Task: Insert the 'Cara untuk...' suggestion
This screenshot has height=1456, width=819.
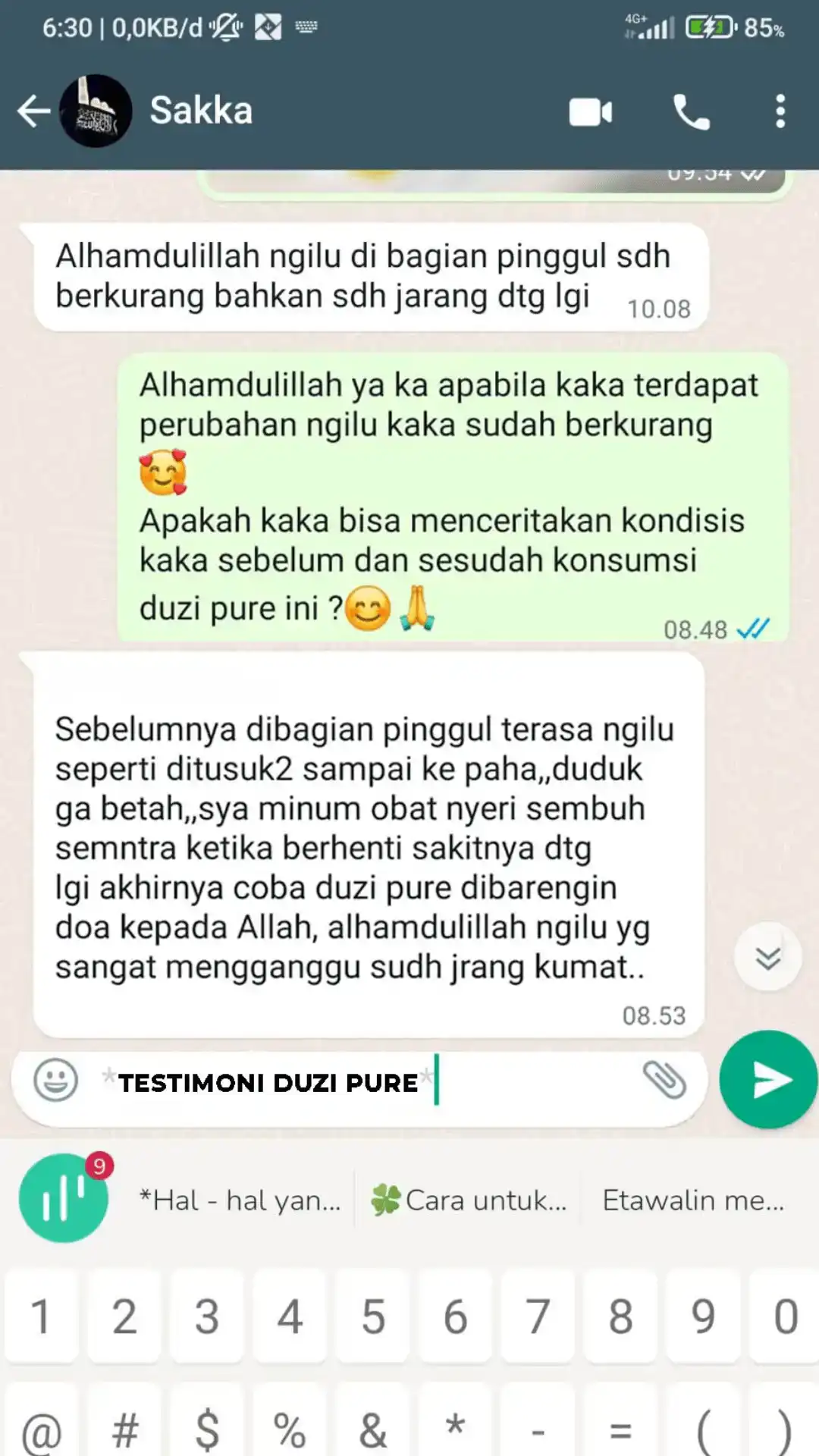Action: 469,1200
